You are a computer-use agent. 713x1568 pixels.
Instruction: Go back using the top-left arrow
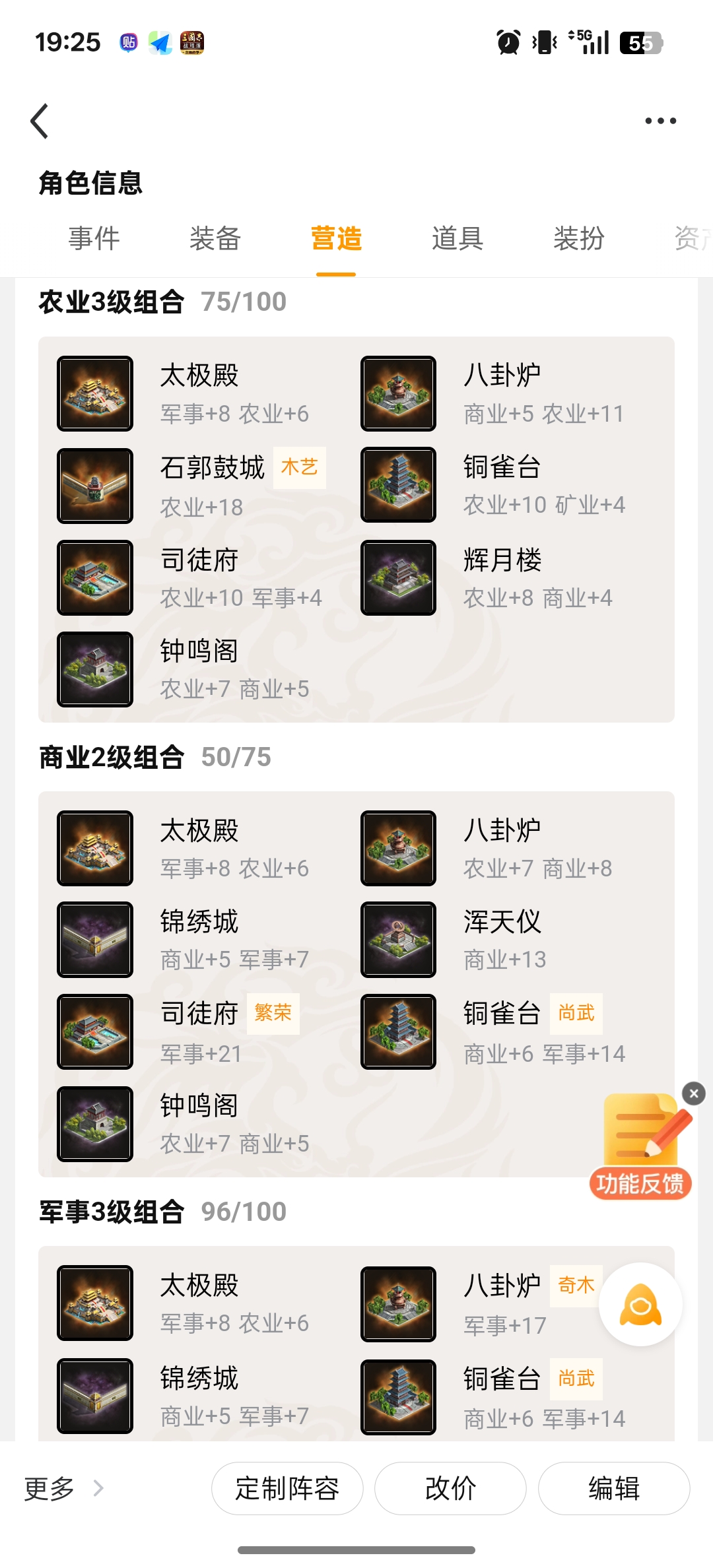(x=40, y=121)
